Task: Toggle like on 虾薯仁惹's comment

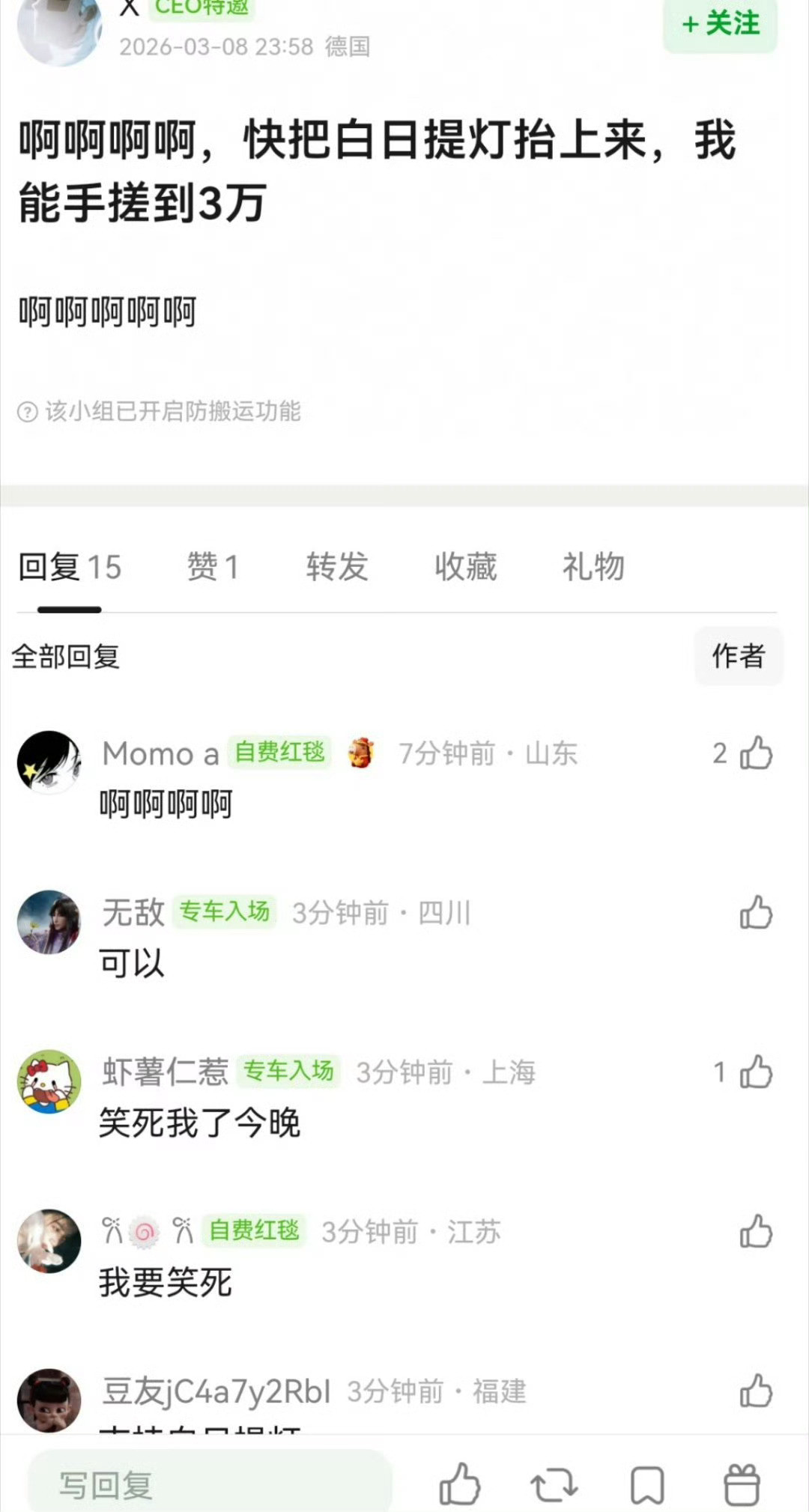Action: pyautogui.click(x=757, y=1073)
